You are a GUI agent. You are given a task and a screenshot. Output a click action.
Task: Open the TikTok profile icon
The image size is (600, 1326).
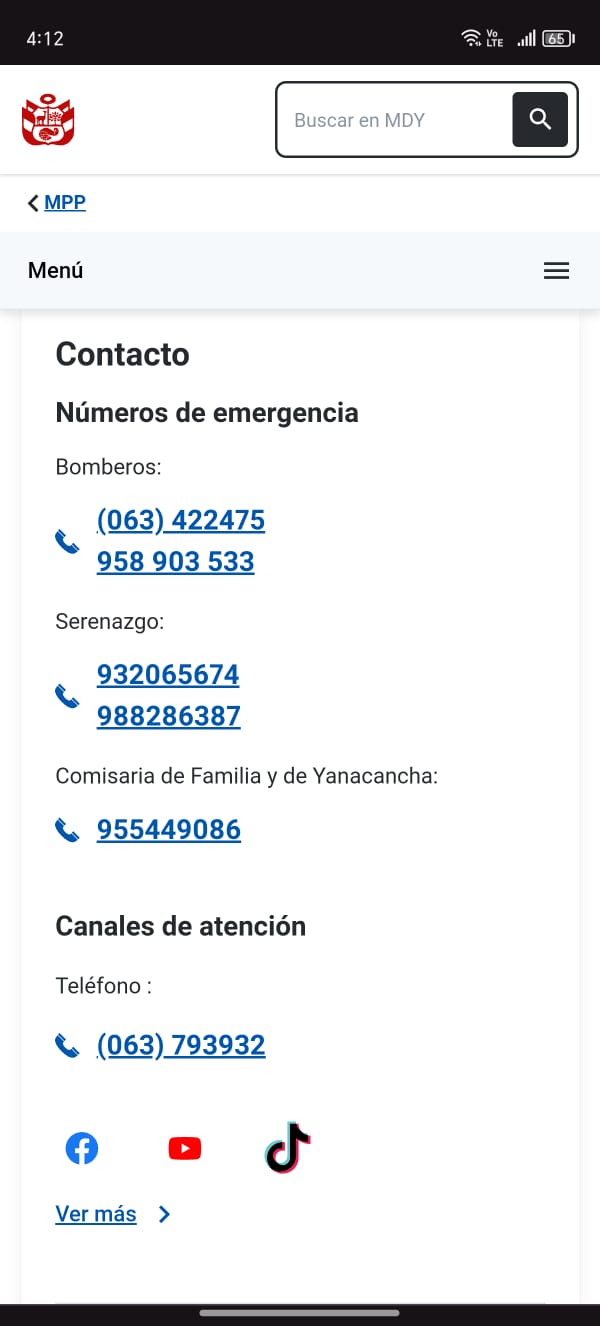click(288, 1148)
